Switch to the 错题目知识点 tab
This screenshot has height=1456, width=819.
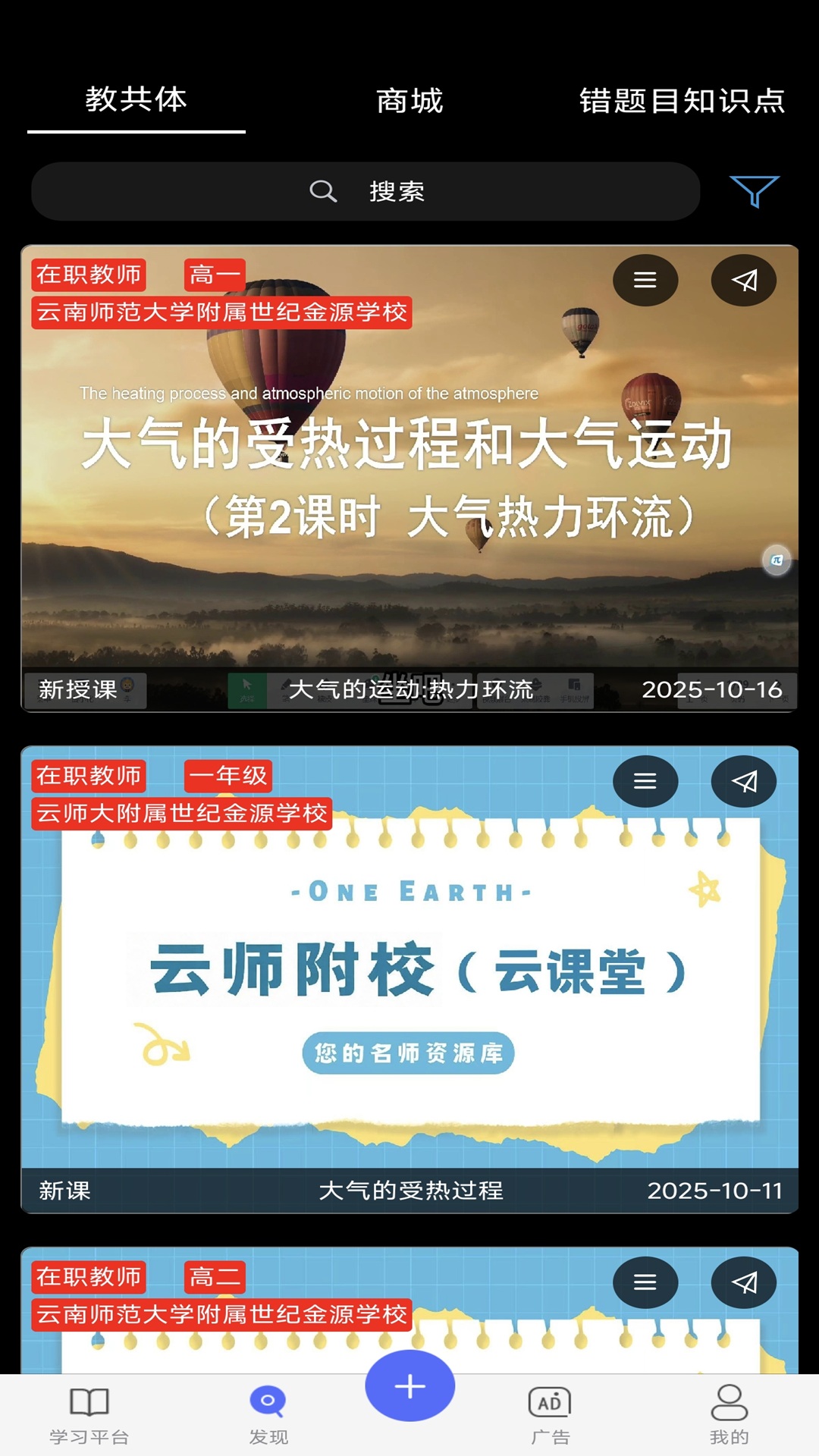click(682, 100)
